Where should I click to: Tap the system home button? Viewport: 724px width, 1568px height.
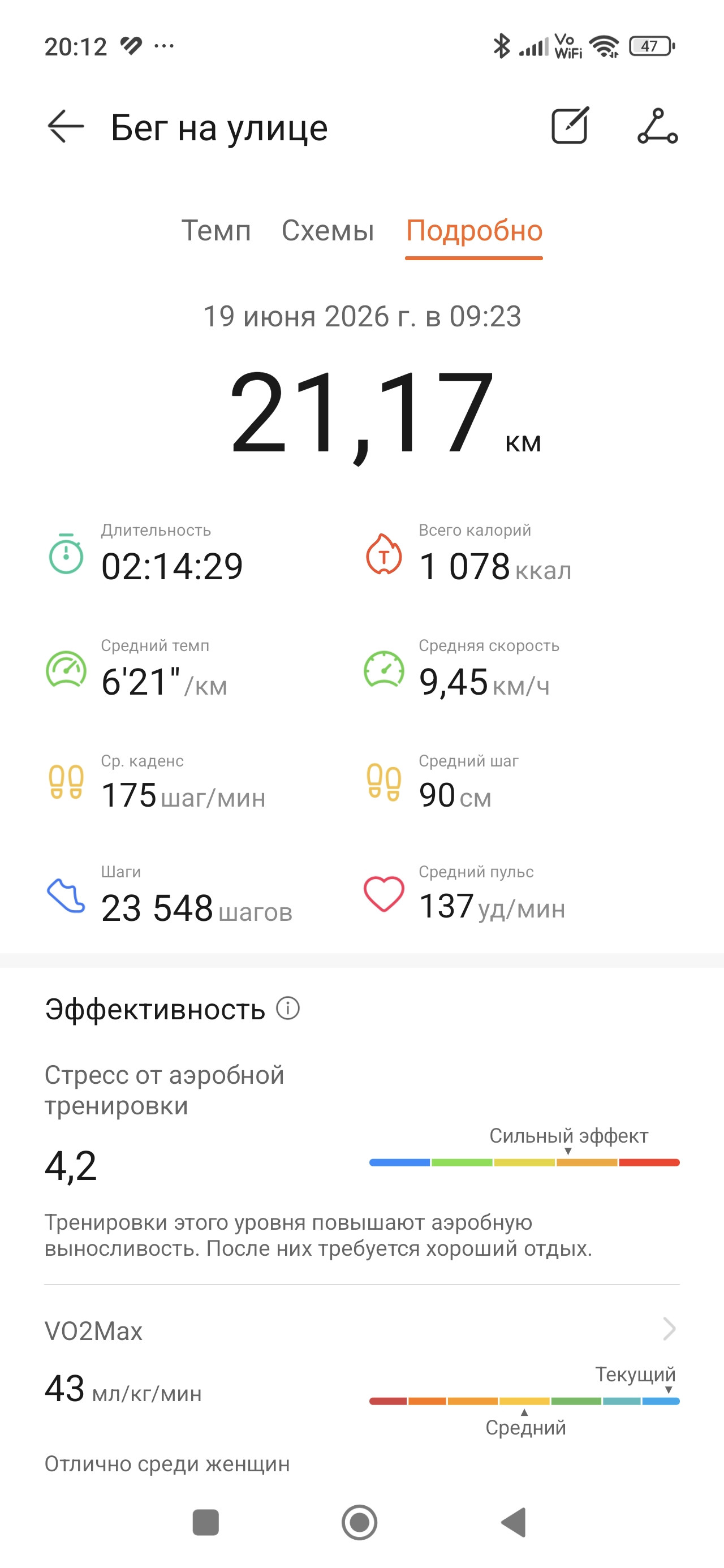[x=359, y=1522]
